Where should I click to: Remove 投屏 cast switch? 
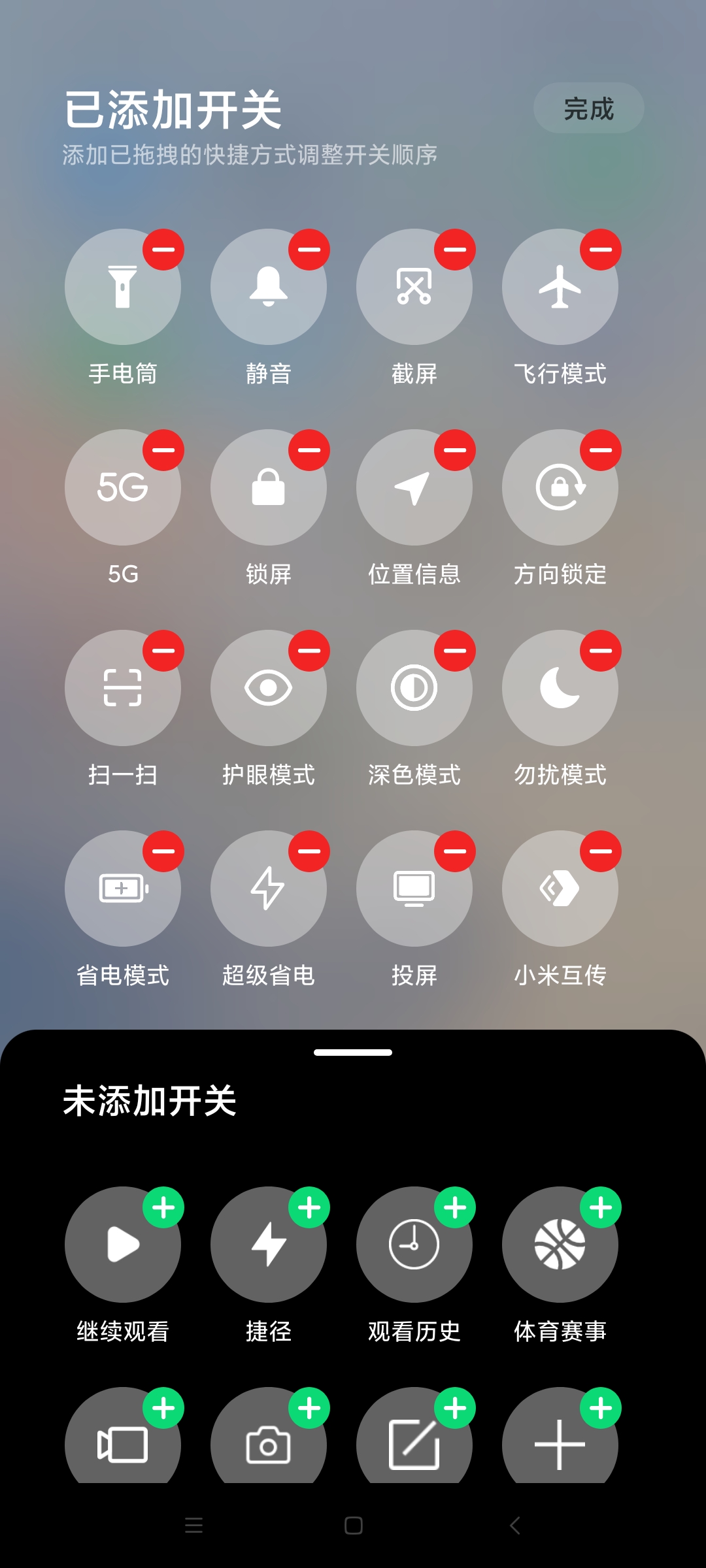click(x=455, y=851)
